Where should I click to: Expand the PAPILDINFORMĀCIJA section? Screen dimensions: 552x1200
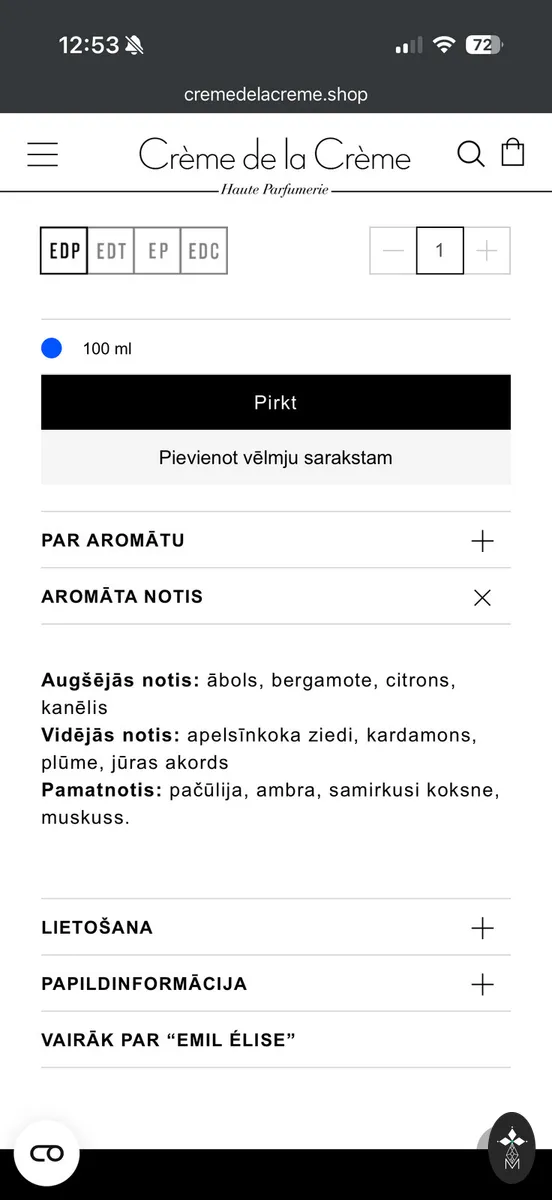point(276,984)
